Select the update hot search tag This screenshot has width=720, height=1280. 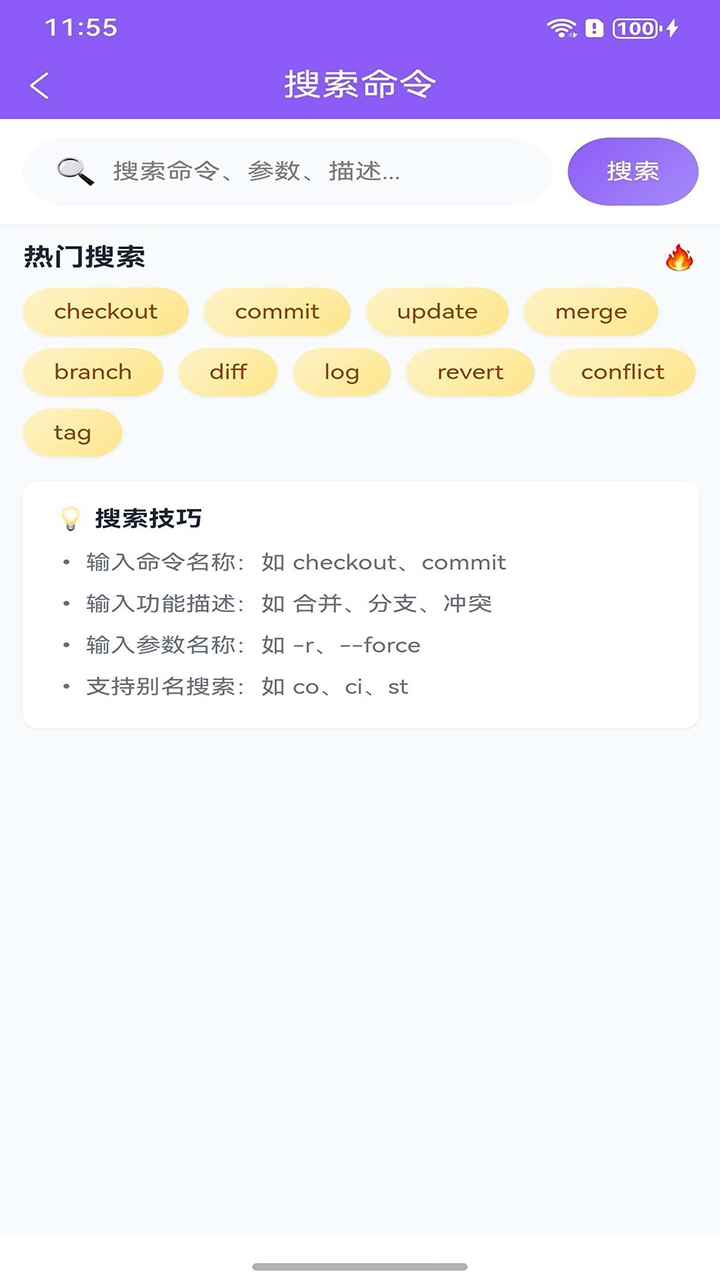click(x=437, y=311)
